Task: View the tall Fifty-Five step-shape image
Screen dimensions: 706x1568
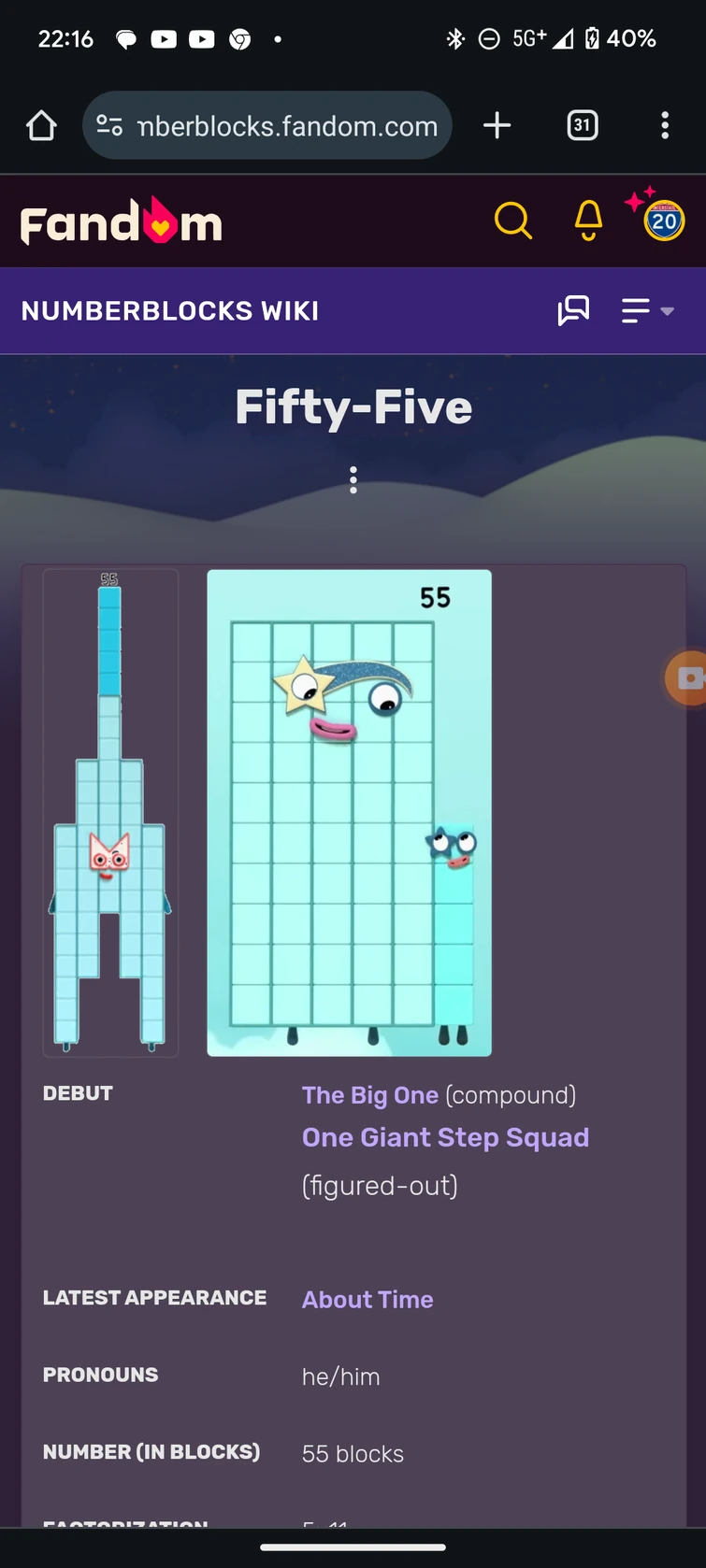Action: coord(110,813)
